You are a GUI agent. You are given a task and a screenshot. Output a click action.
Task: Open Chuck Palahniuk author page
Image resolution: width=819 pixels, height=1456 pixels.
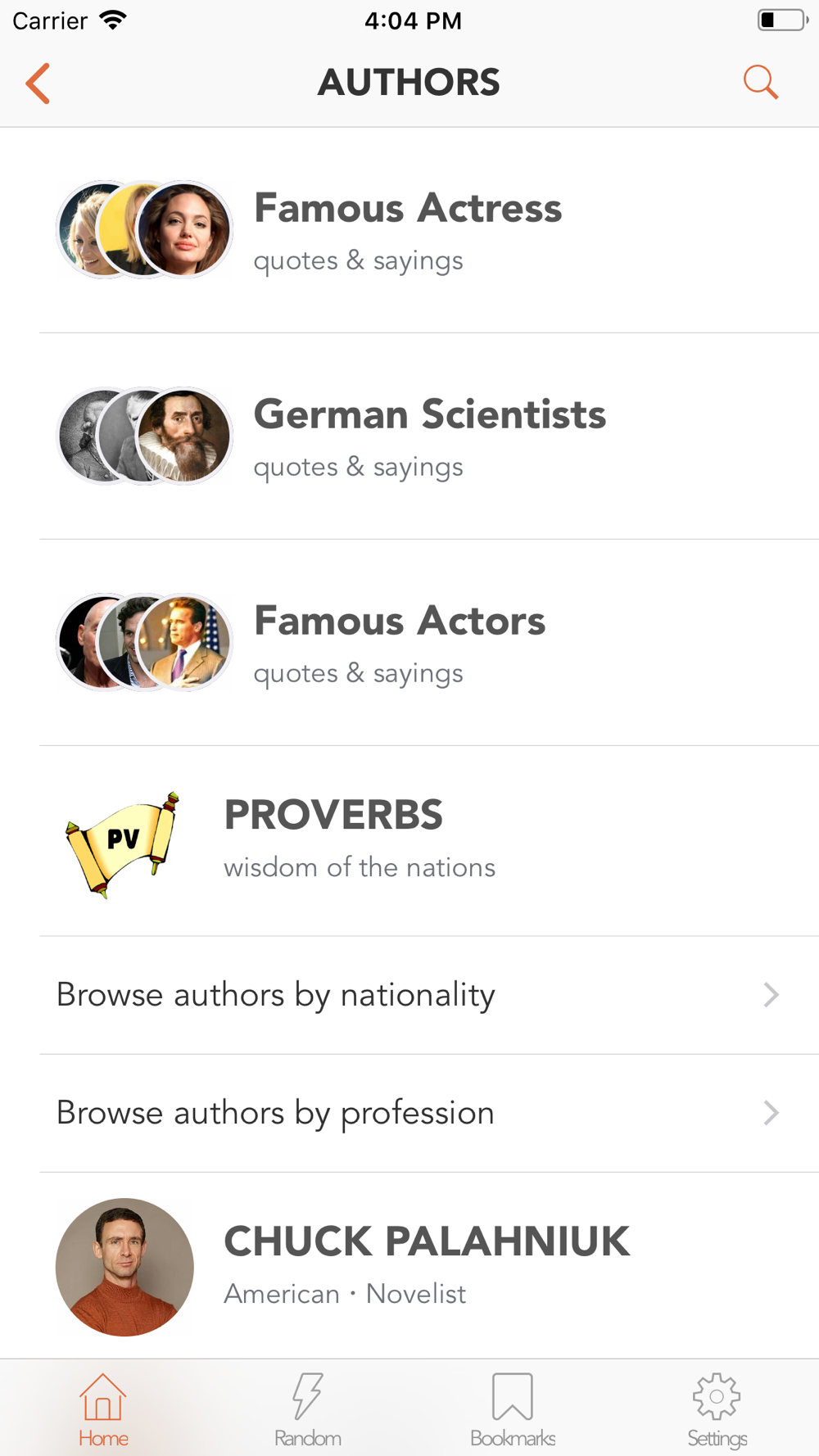click(426, 1265)
